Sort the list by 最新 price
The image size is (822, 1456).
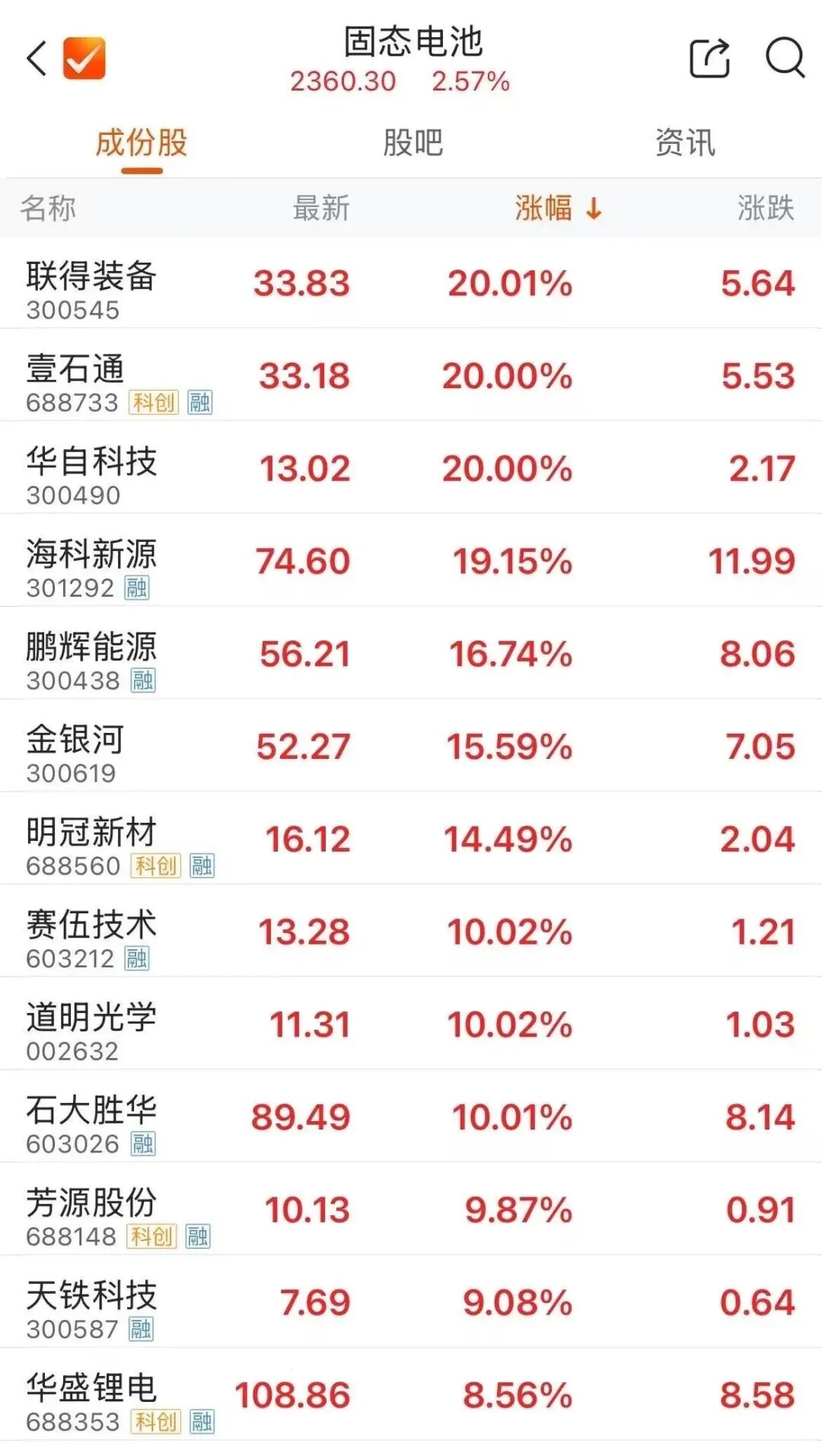(x=321, y=209)
